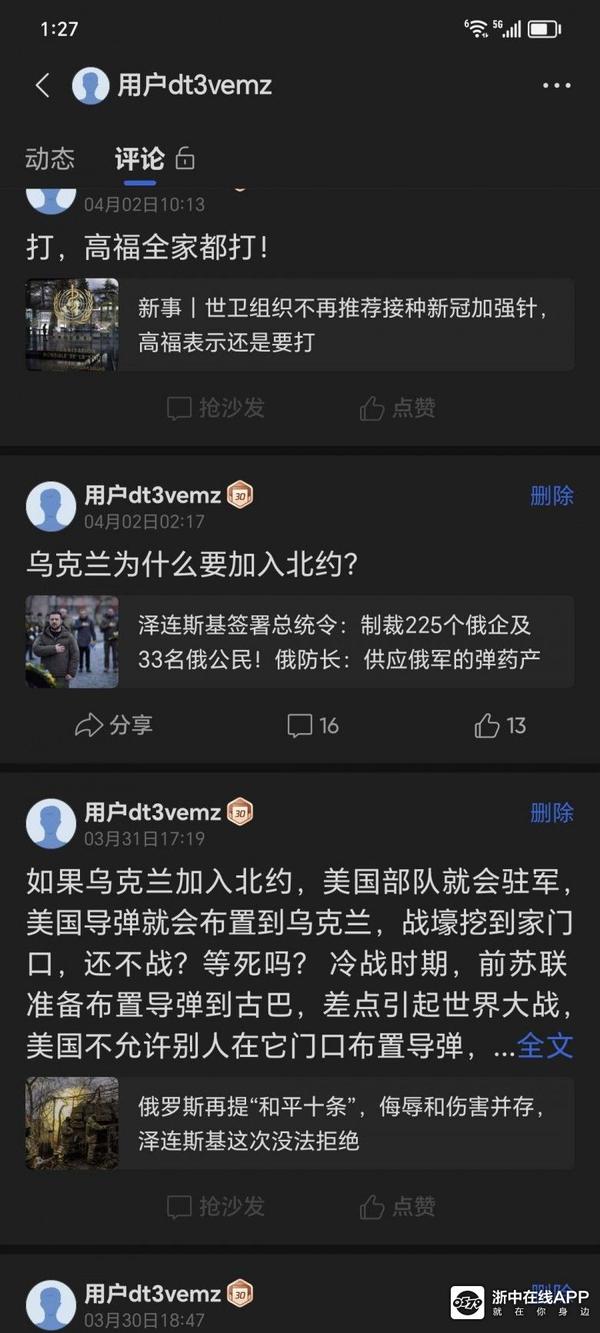Like the 乌克兰为什么要加入北约 comment
Screen dimensions: 600x1333
click(500, 726)
